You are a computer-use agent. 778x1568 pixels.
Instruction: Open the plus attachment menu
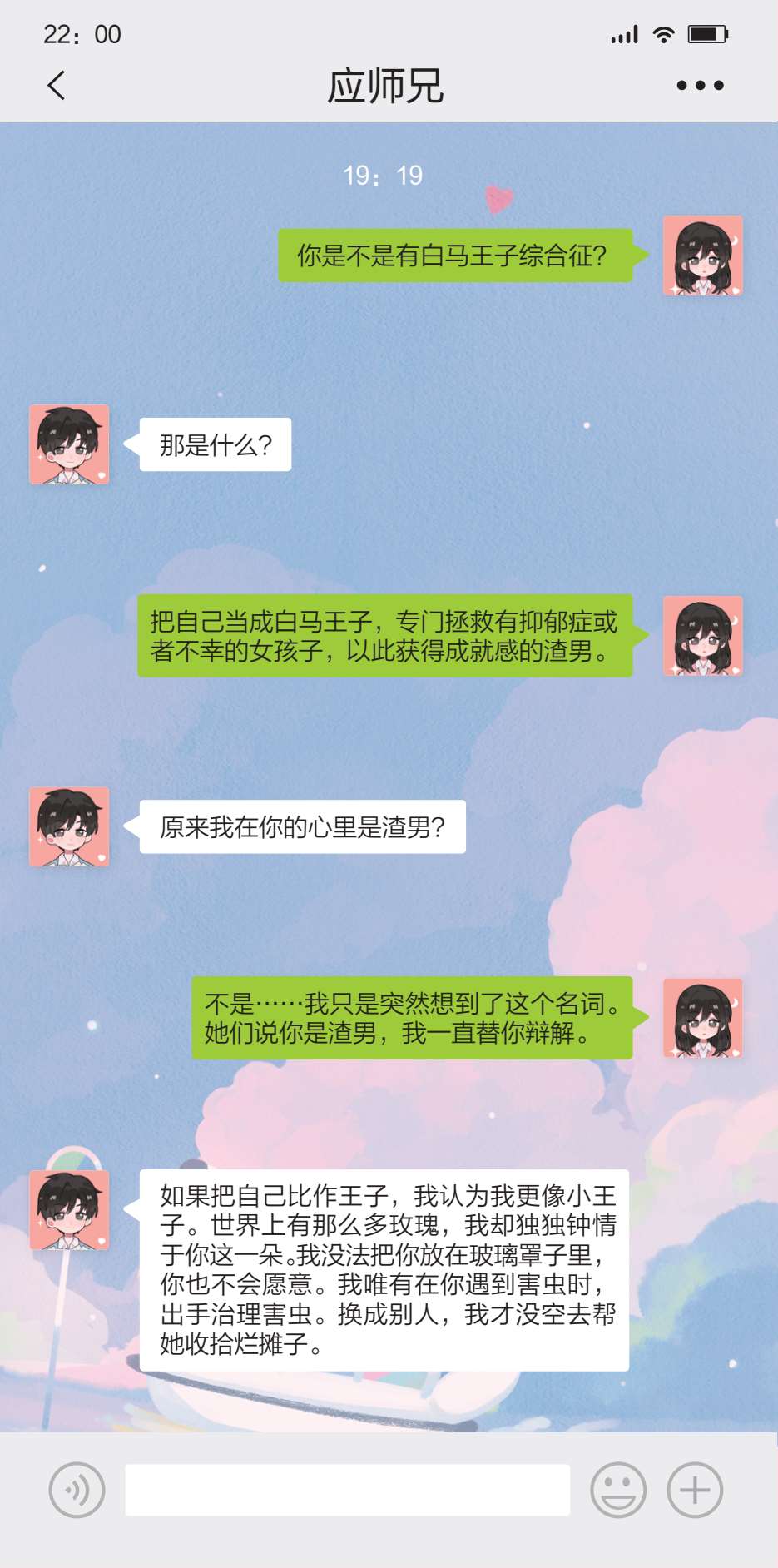[x=695, y=1490]
